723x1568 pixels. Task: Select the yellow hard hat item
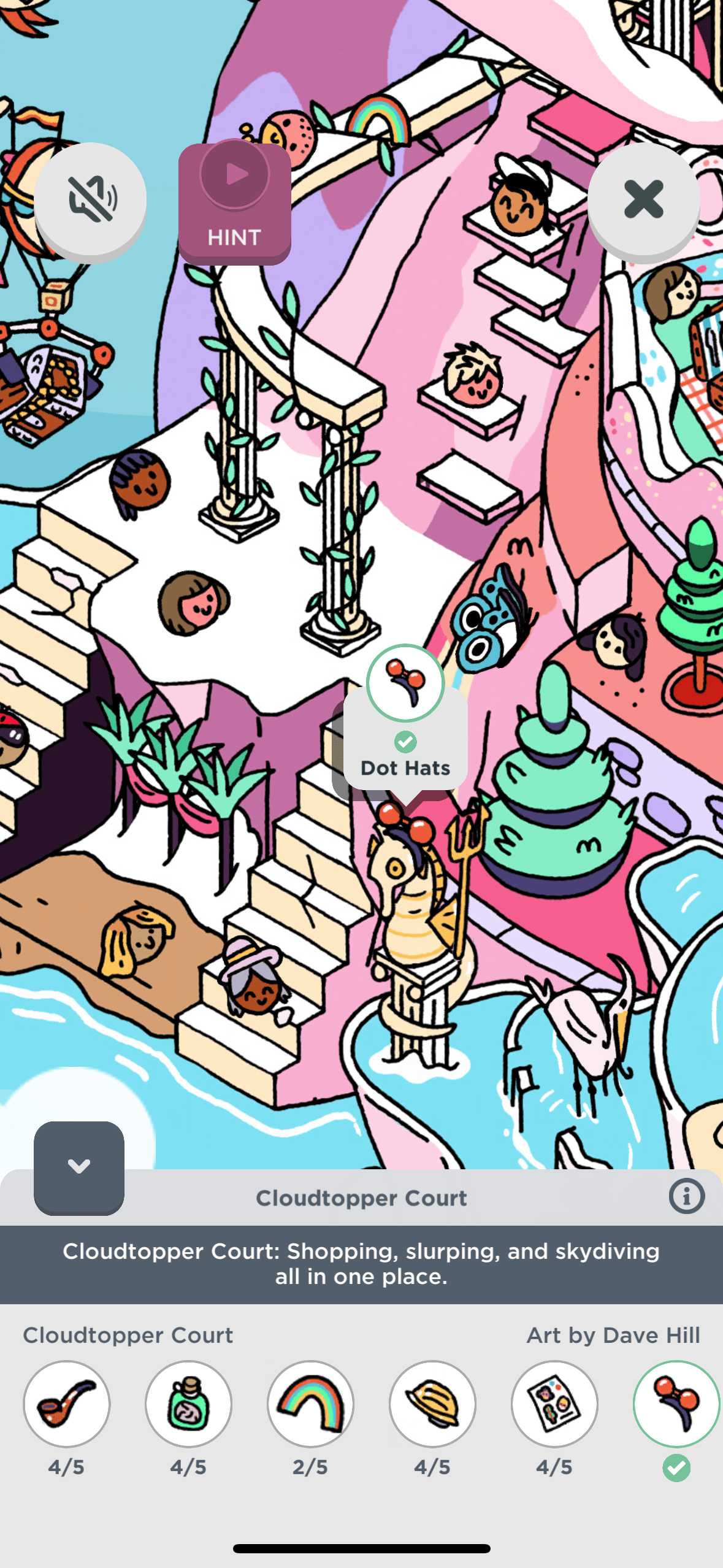[432, 1404]
